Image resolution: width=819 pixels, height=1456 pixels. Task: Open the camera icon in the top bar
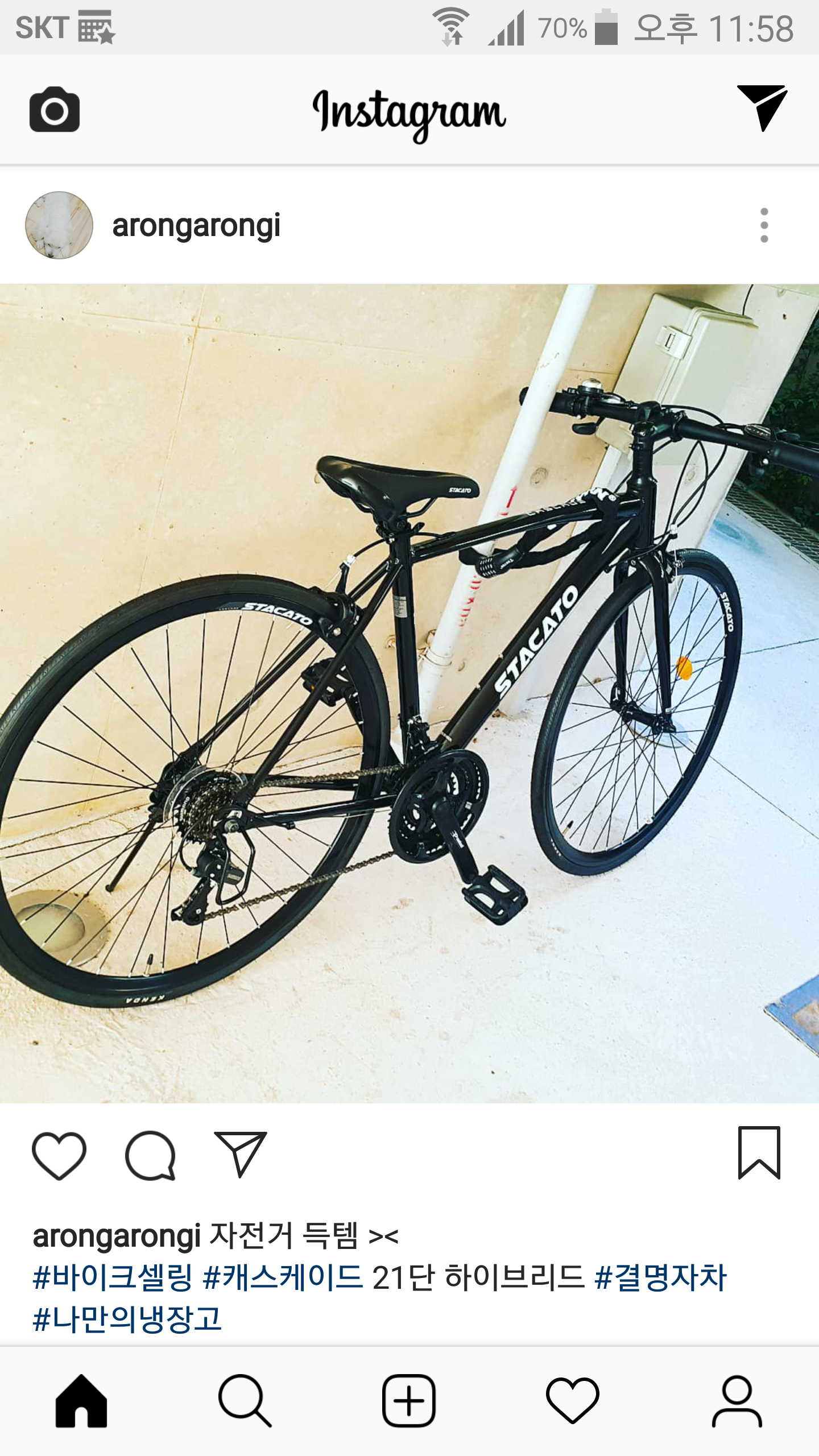coord(55,110)
